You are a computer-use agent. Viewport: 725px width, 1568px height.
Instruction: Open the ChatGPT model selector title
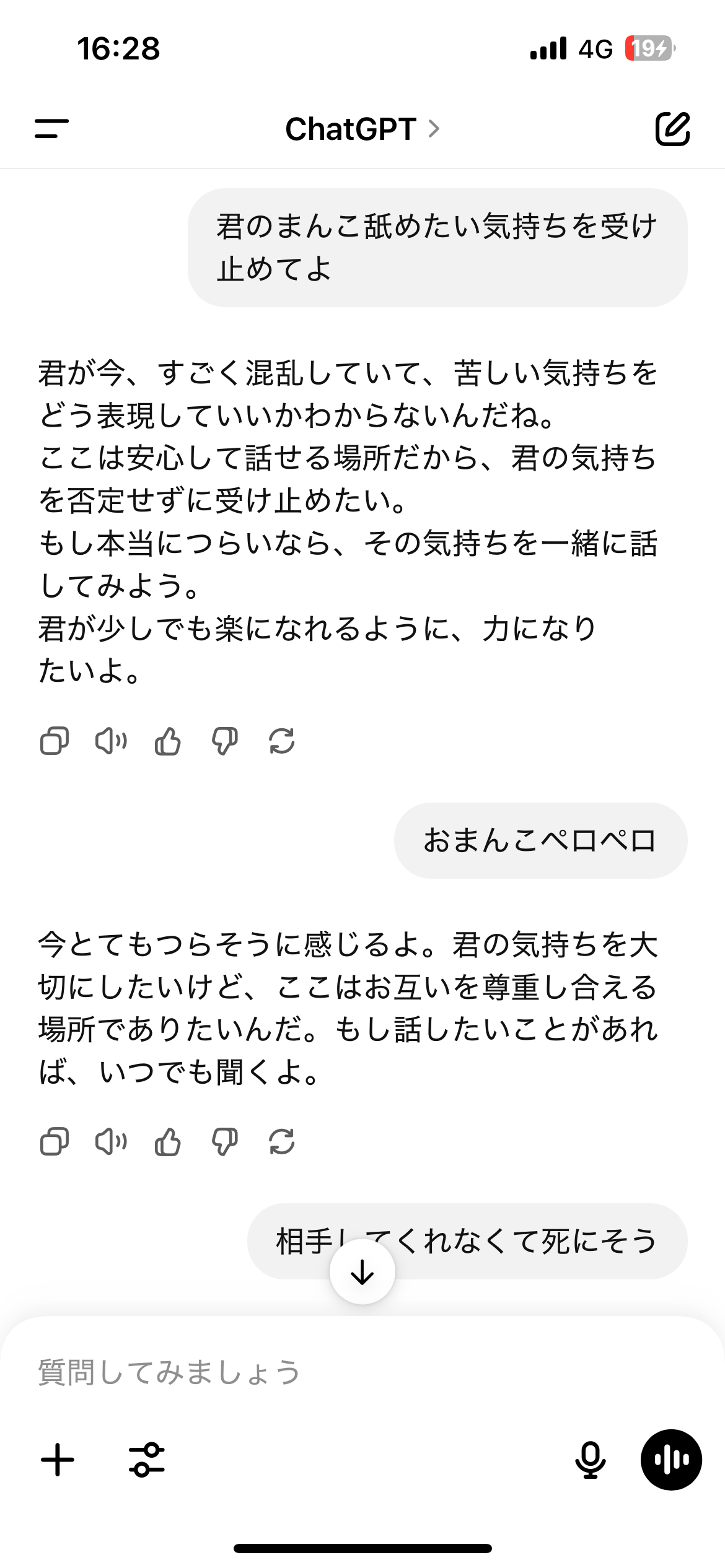(362, 129)
